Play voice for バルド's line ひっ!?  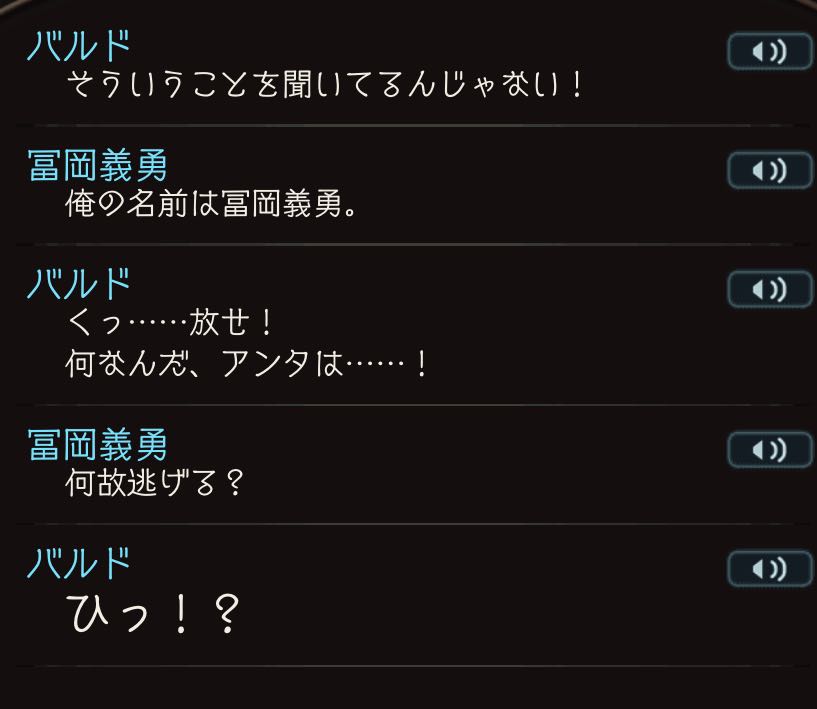point(769,568)
